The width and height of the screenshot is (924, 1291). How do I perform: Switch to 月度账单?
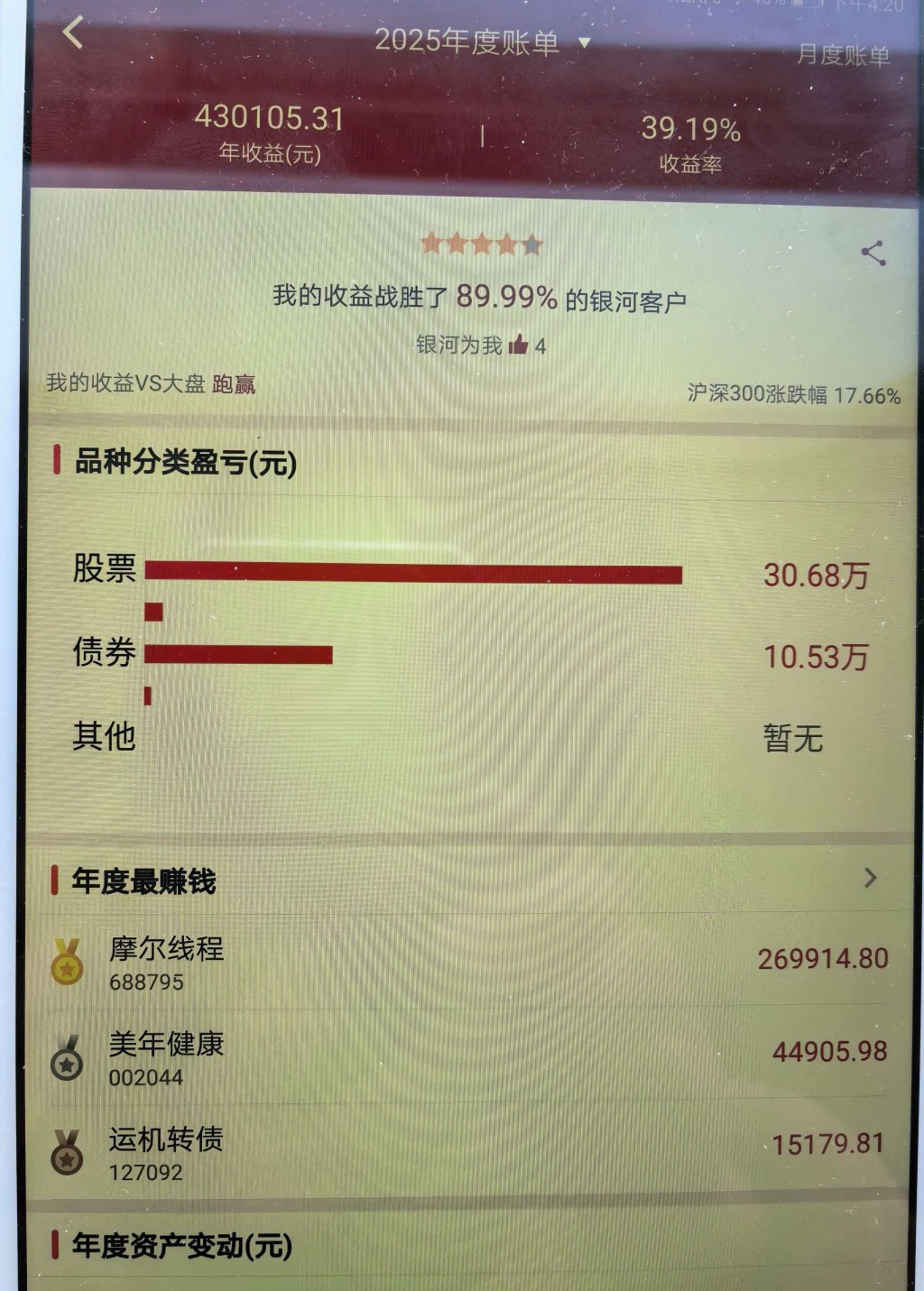pos(843,56)
